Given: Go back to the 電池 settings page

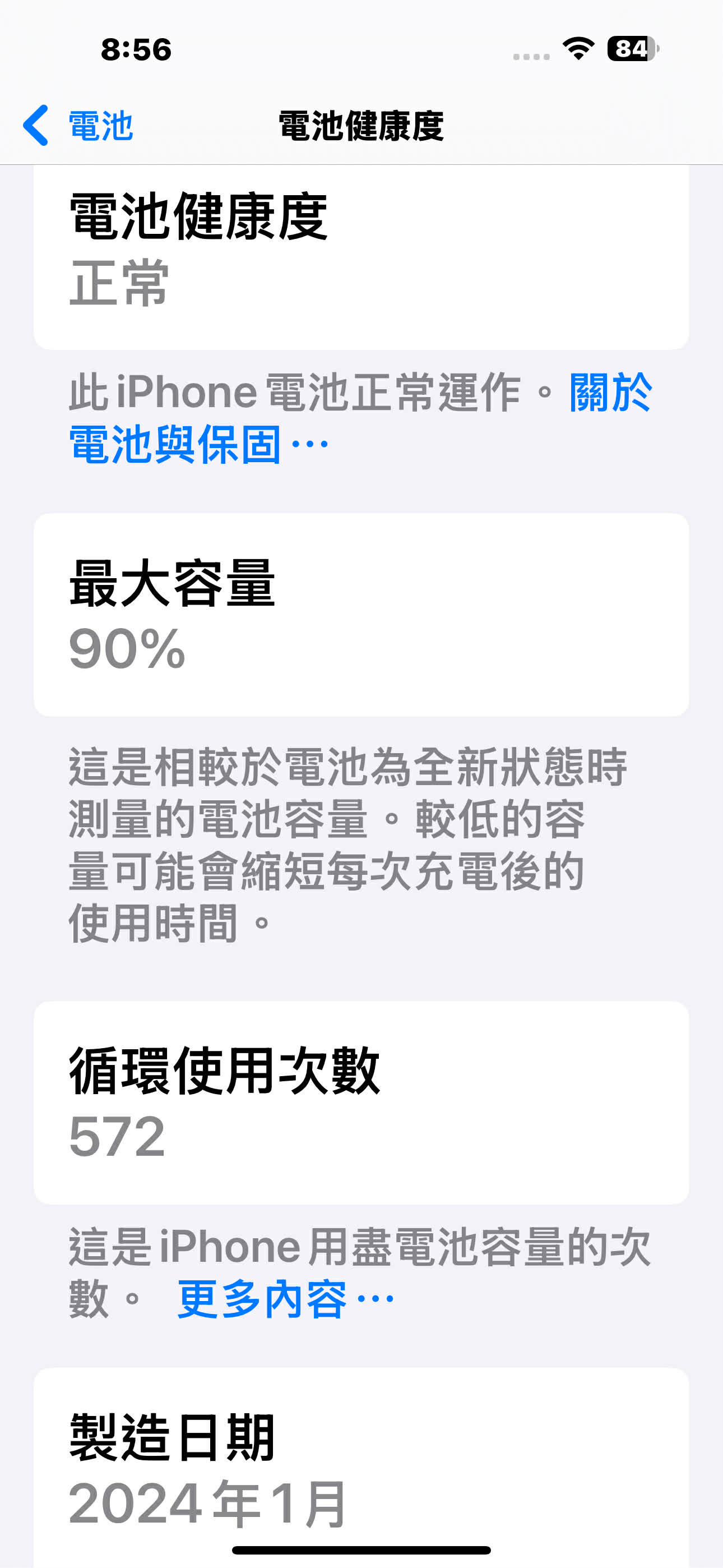Looking at the screenshot, I should pyautogui.click(x=78, y=126).
